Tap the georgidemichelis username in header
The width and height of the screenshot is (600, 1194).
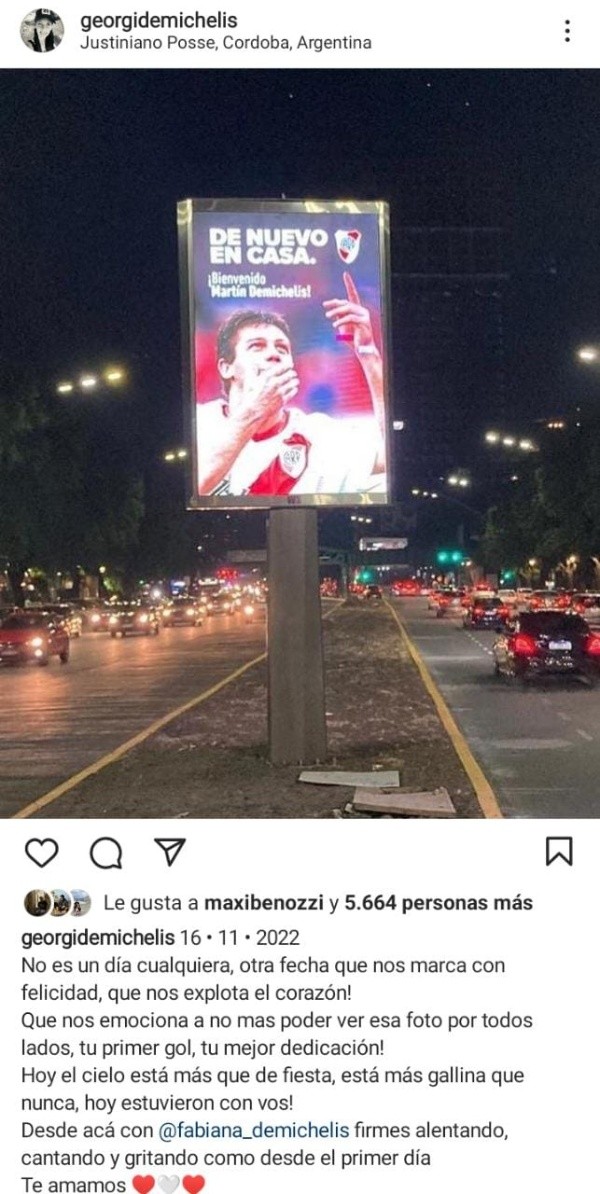coord(159,21)
